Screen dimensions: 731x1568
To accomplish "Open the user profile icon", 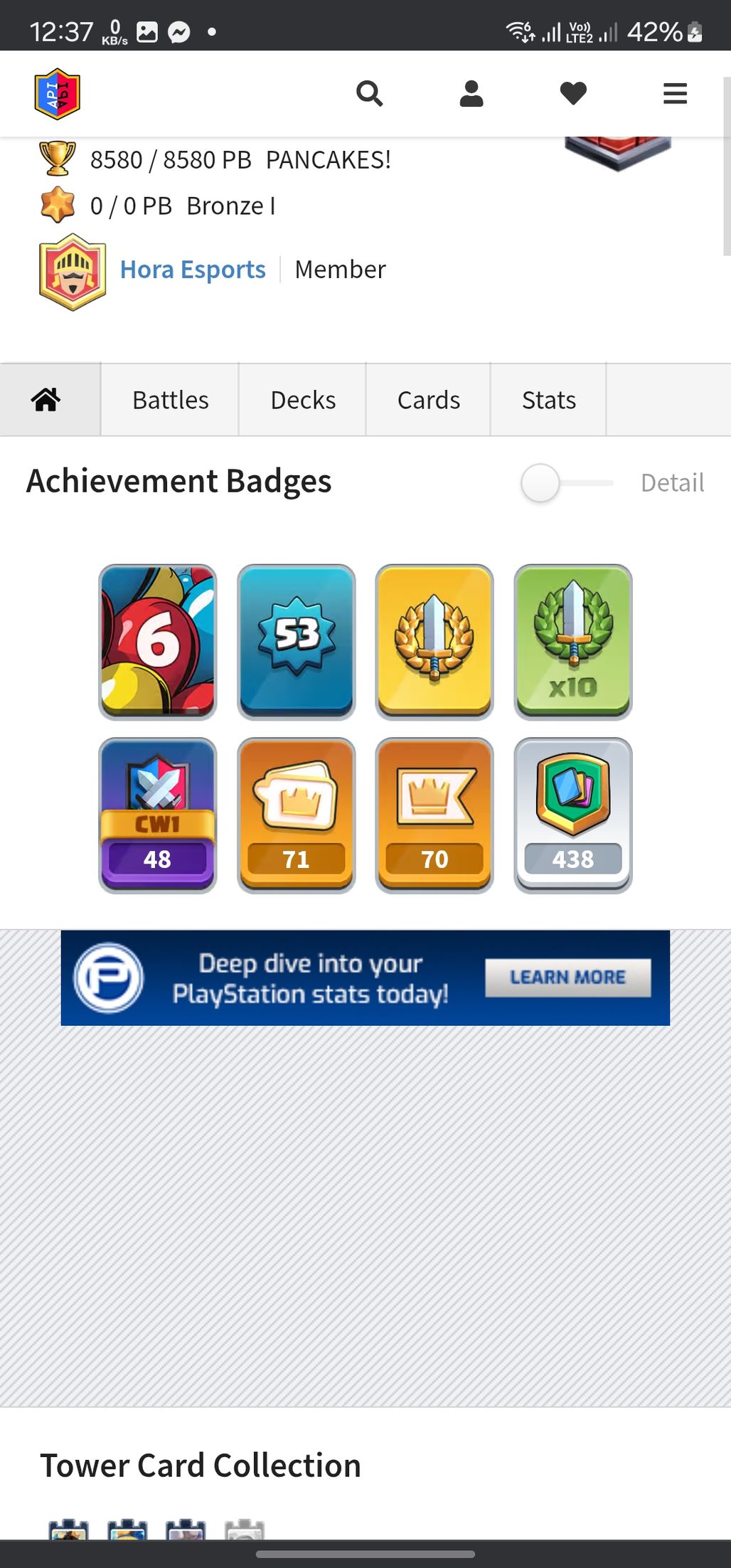I will [x=471, y=93].
